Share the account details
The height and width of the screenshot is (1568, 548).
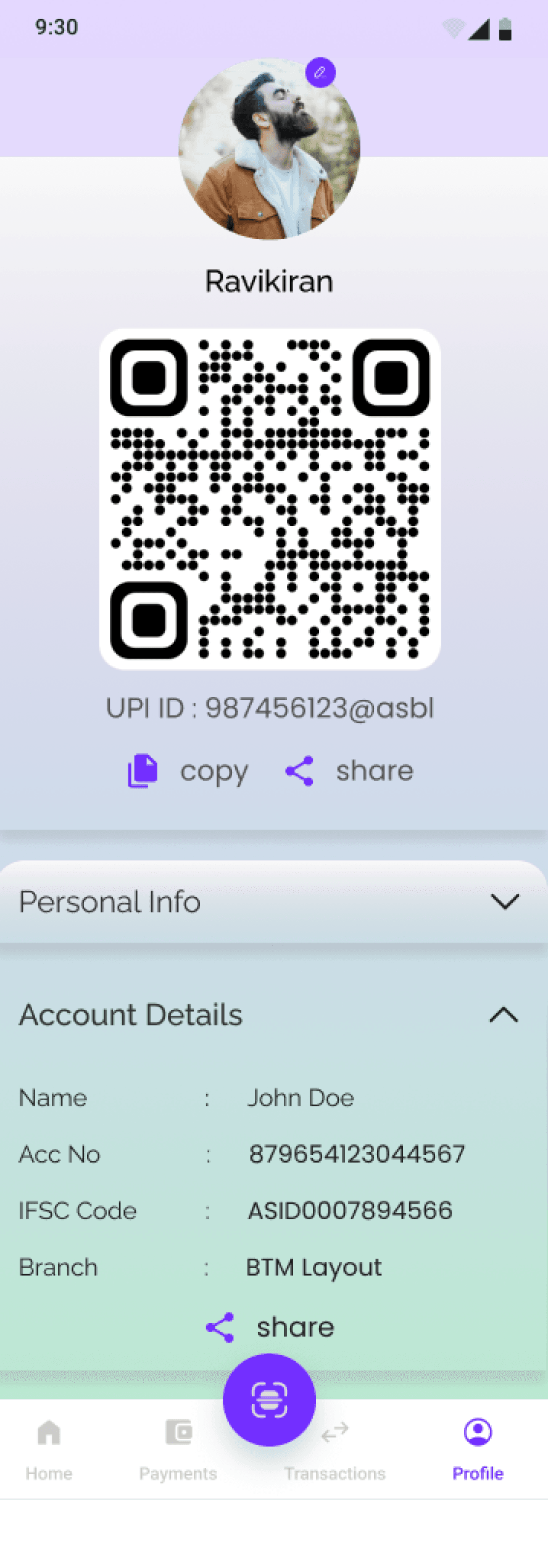270,1327
